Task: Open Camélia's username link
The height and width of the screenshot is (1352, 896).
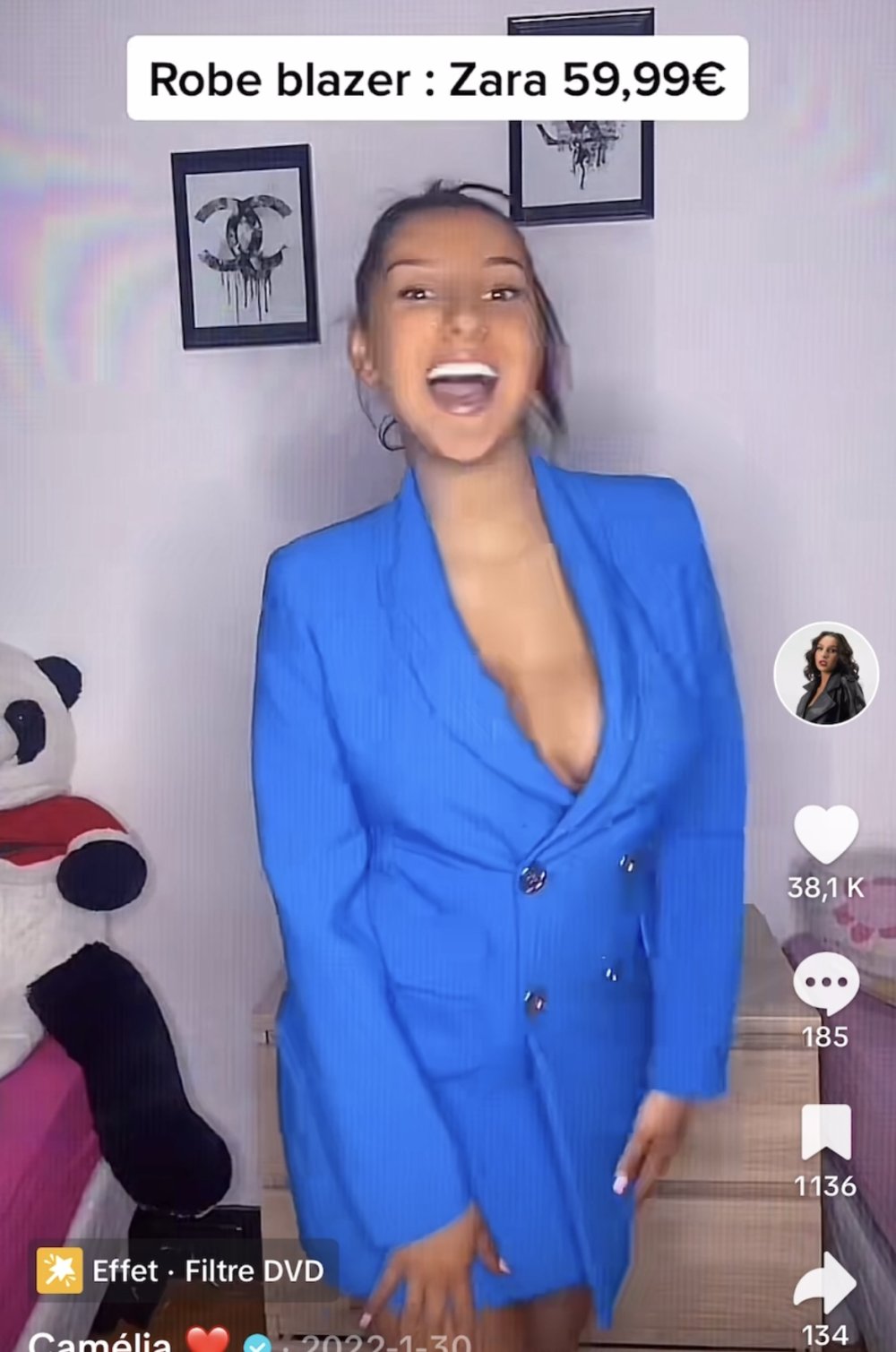Action: point(99,1341)
